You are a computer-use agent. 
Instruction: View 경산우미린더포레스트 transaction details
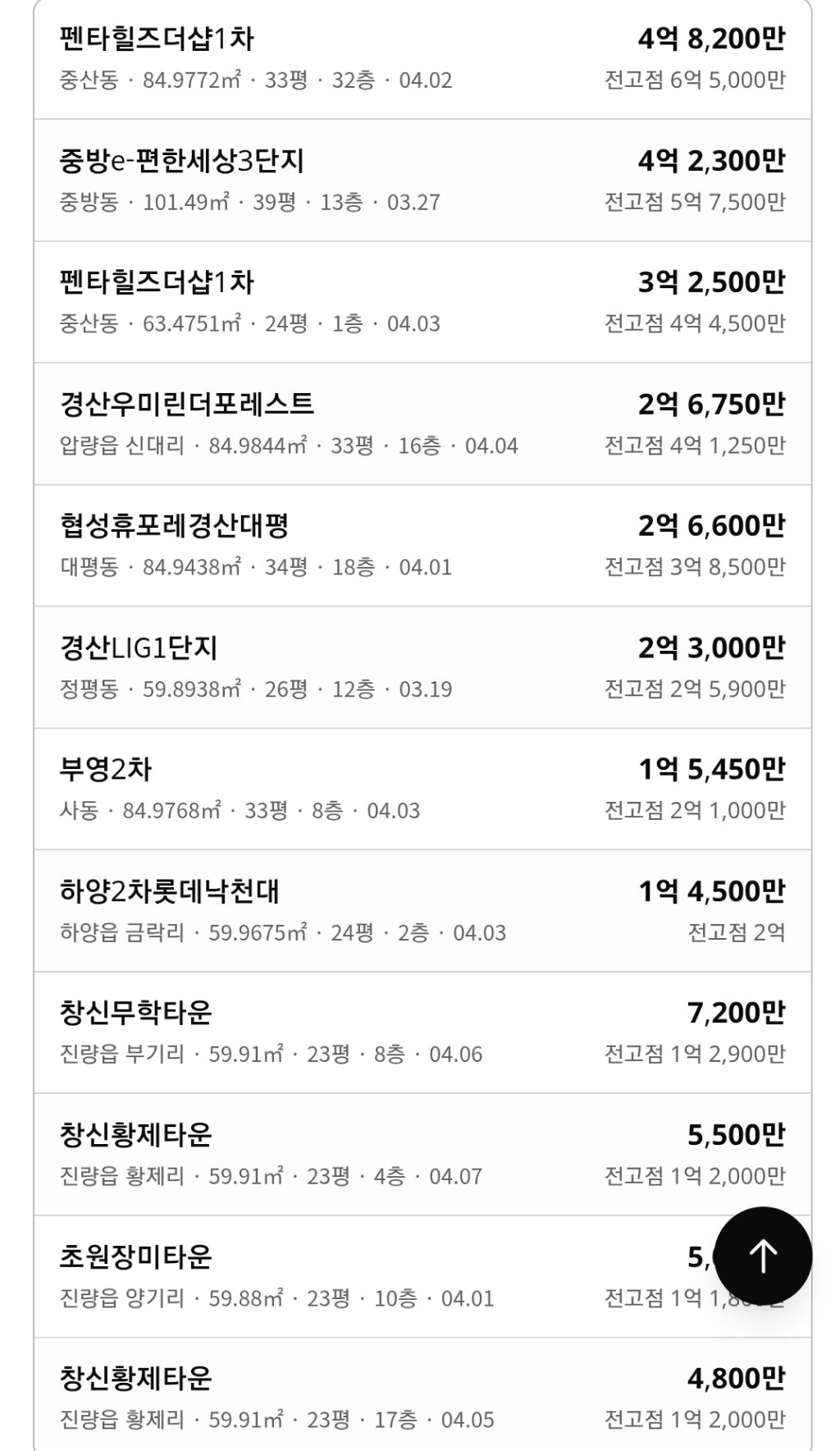click(422, 424)
